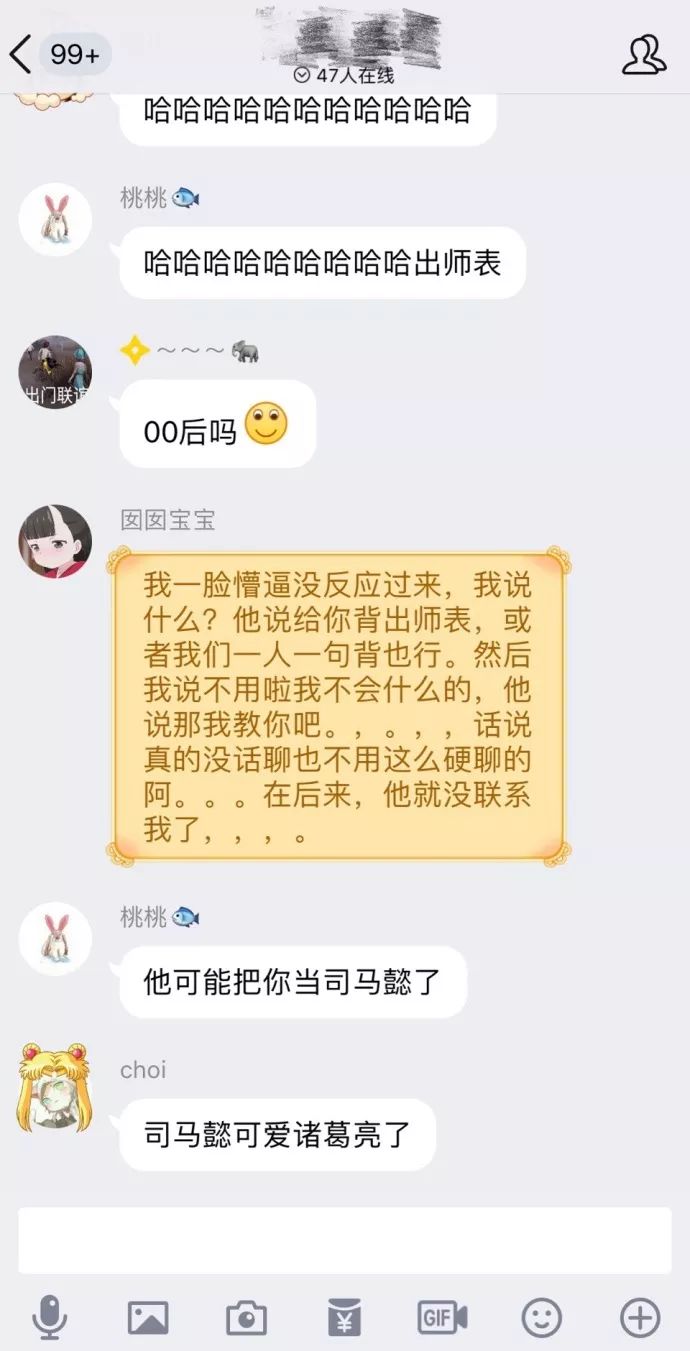
Task: Start voice message with microphone icon
Action: [x=50, y=1317]
